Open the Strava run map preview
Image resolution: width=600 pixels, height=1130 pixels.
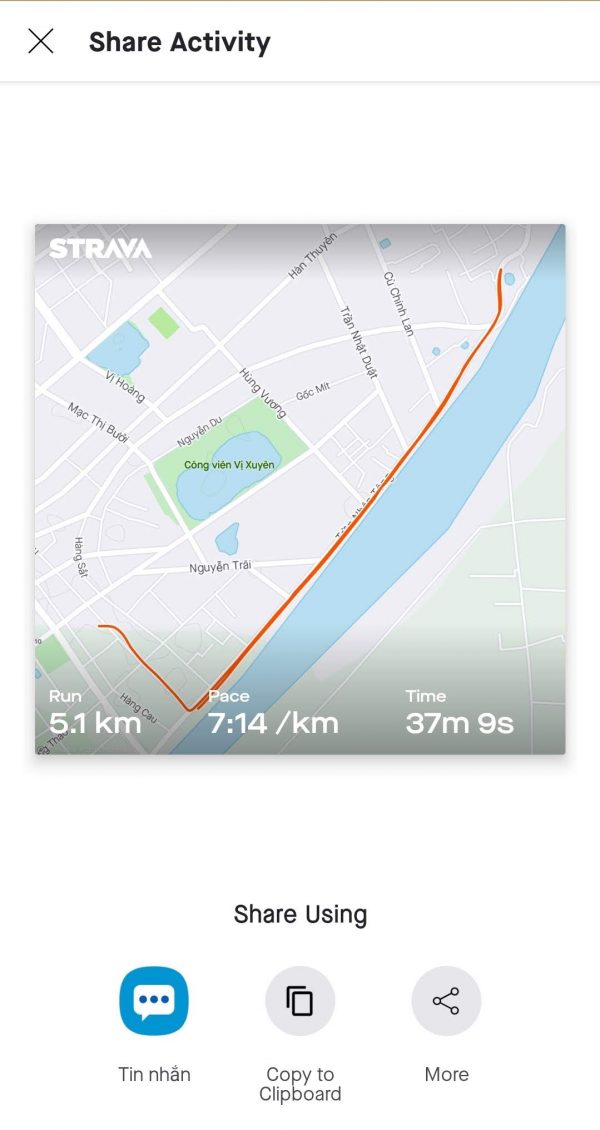300,488
